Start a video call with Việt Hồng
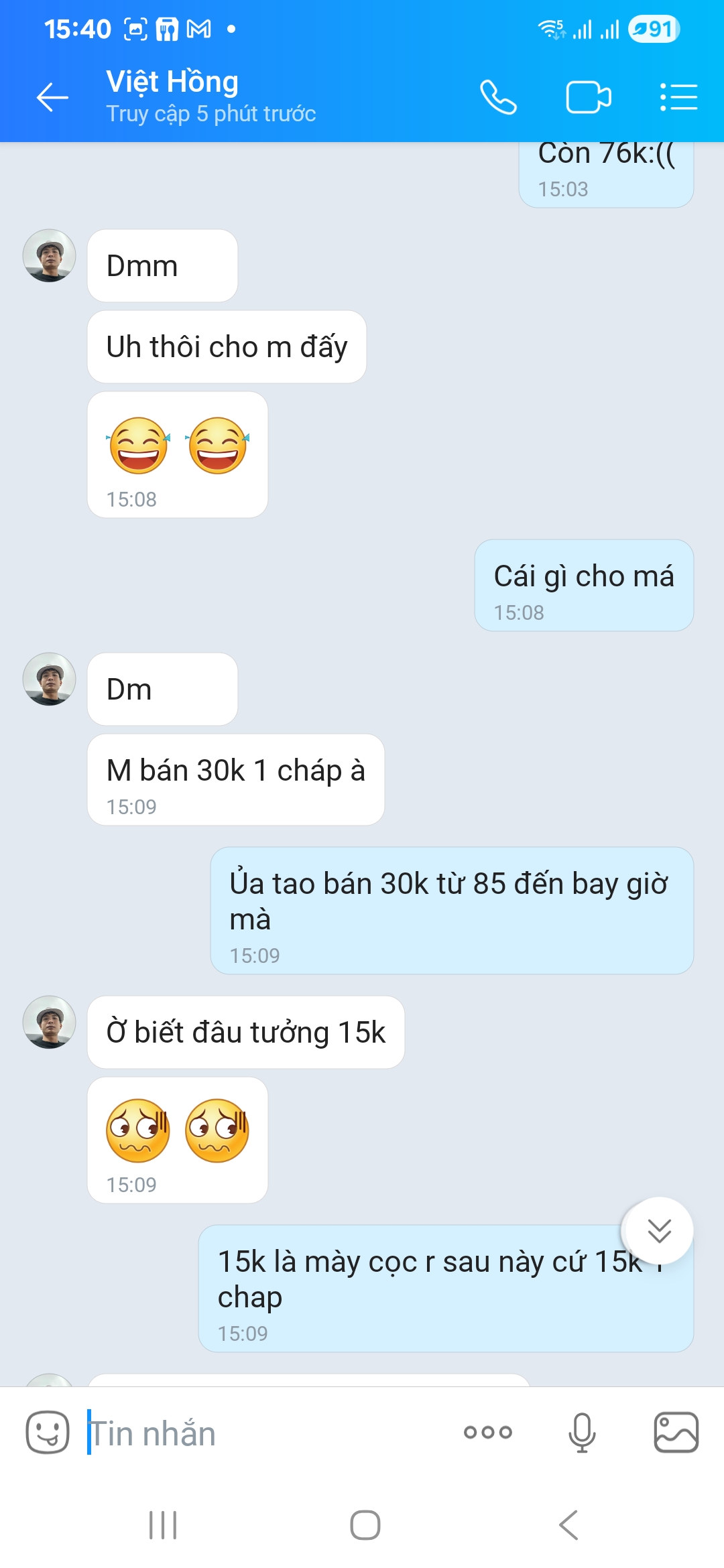 pos(588,98)
